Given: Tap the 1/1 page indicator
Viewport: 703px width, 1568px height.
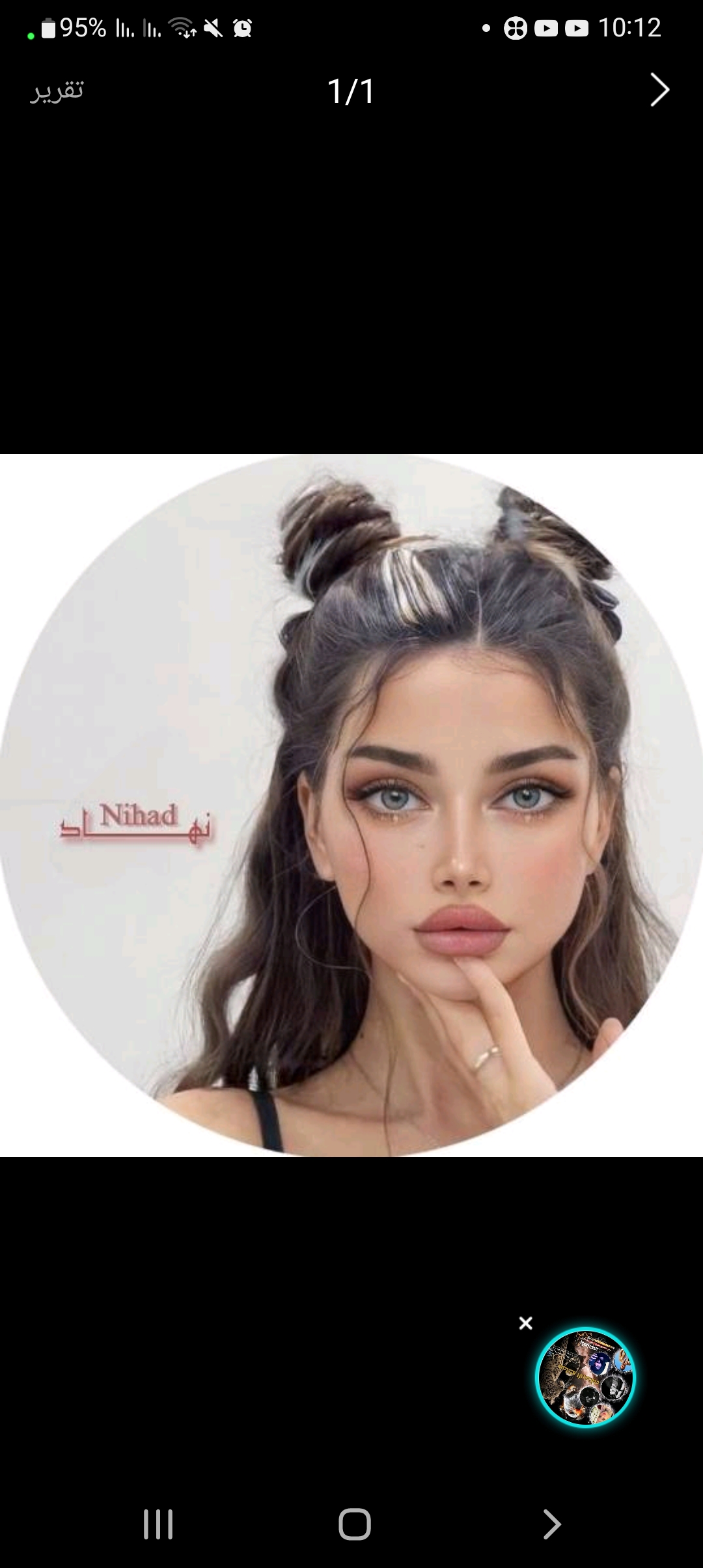Looking at the screenshot, I should coord(351,91).
